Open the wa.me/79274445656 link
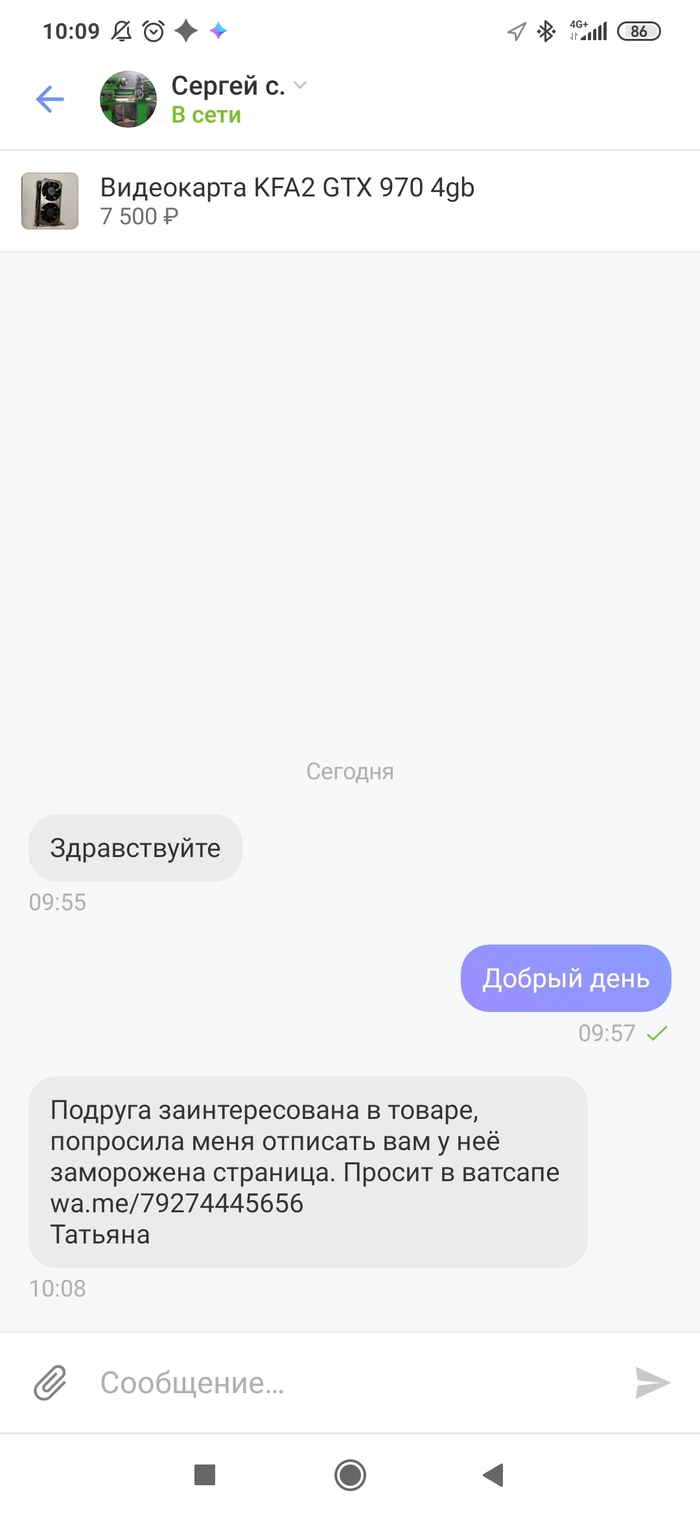The width and height of the screenshot is (700, 1517). [x=177, y=1203]
